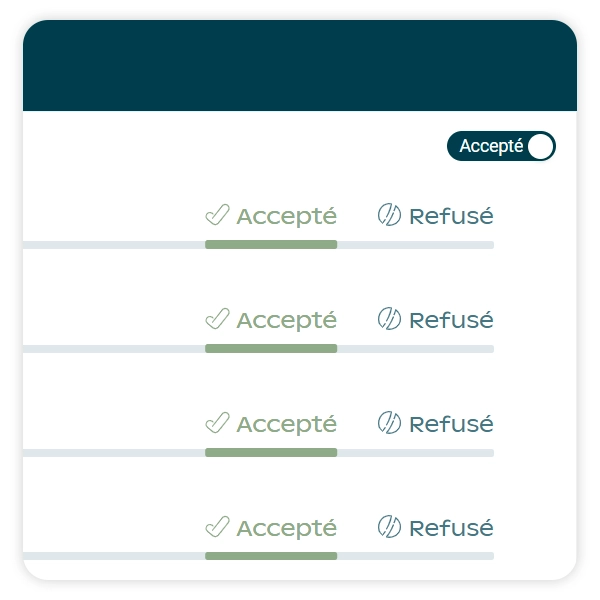Select Accepté in the first consent row
Viewport: 600px width, 600px height.
coord(271,216)
